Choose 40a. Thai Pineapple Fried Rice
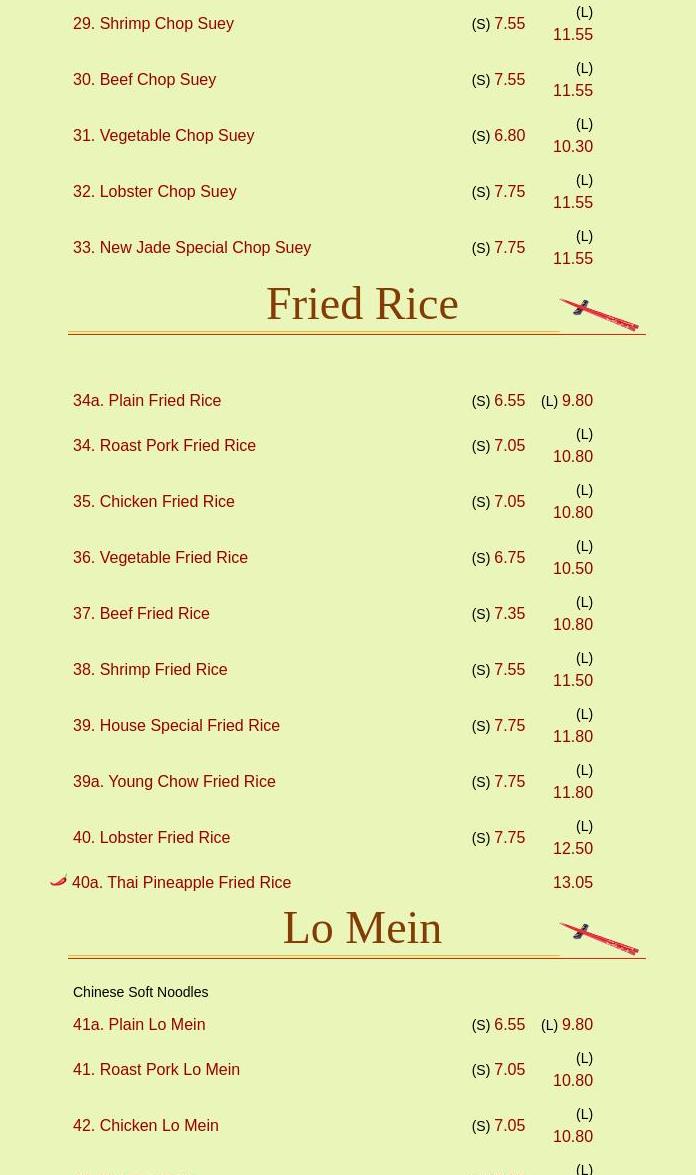696x1175 pixels. [181, 883]
